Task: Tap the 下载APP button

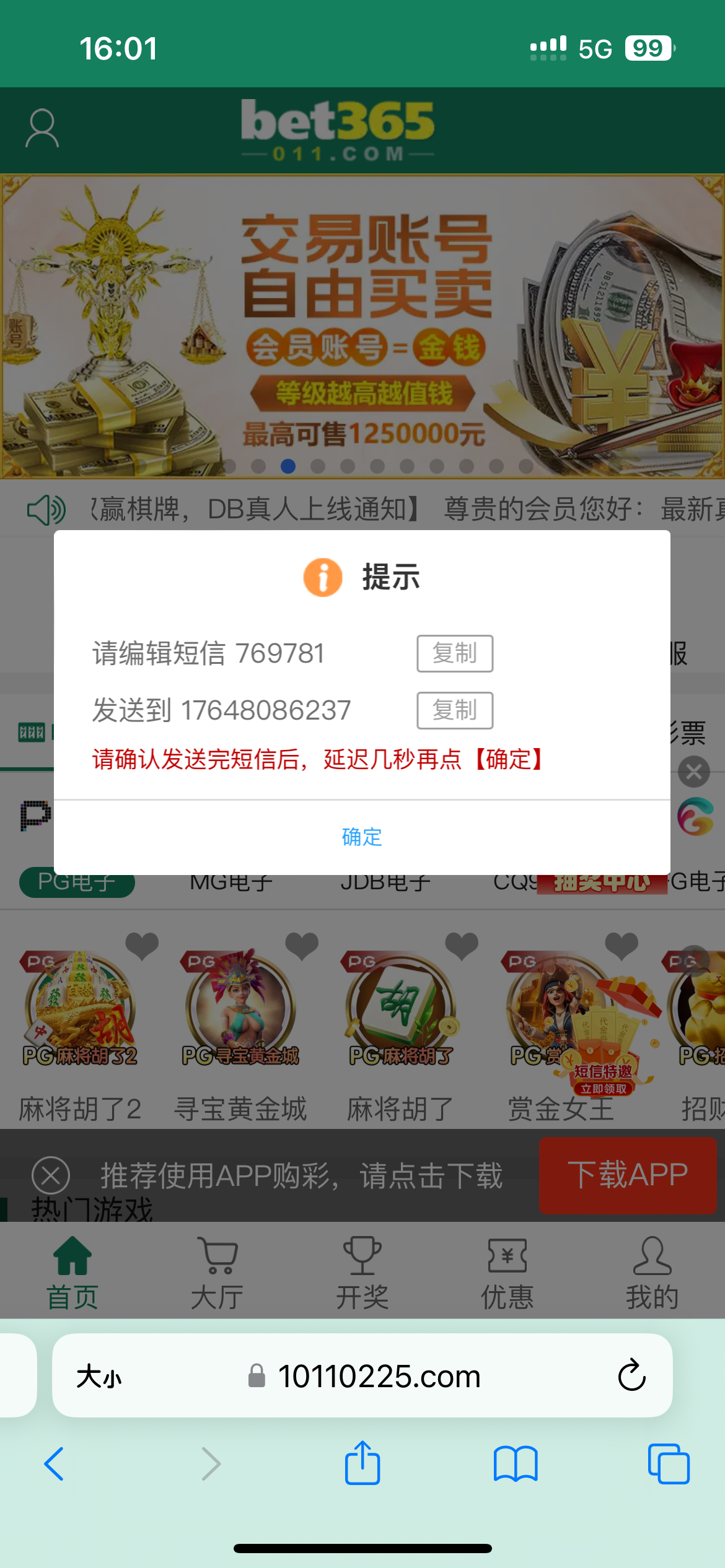Action: pos(627,1175)
